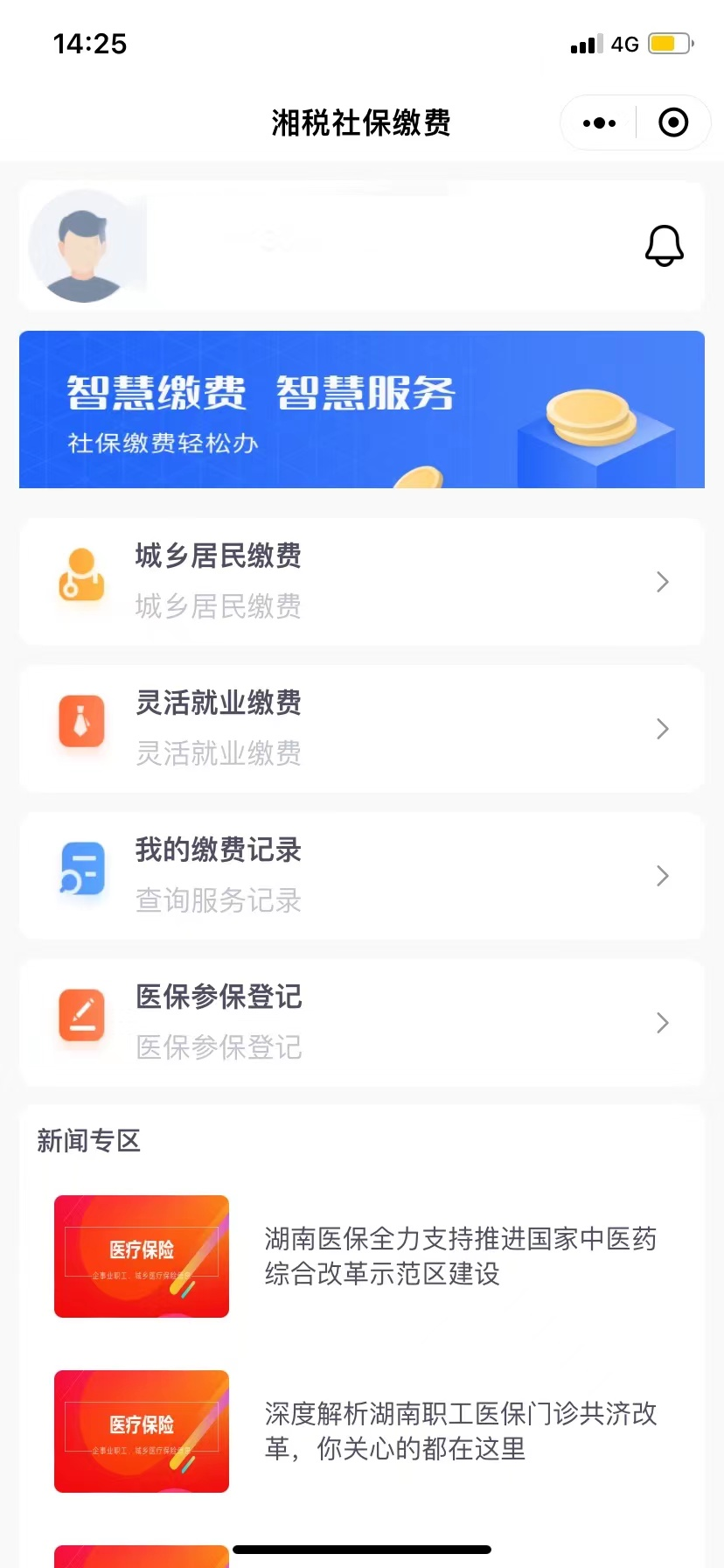Image resolution: width=724 pixels, height=1568 pixels.
Task: Read the news about 国家中医药综合改革示范区建设
Action: click(x=460, y=1256)
